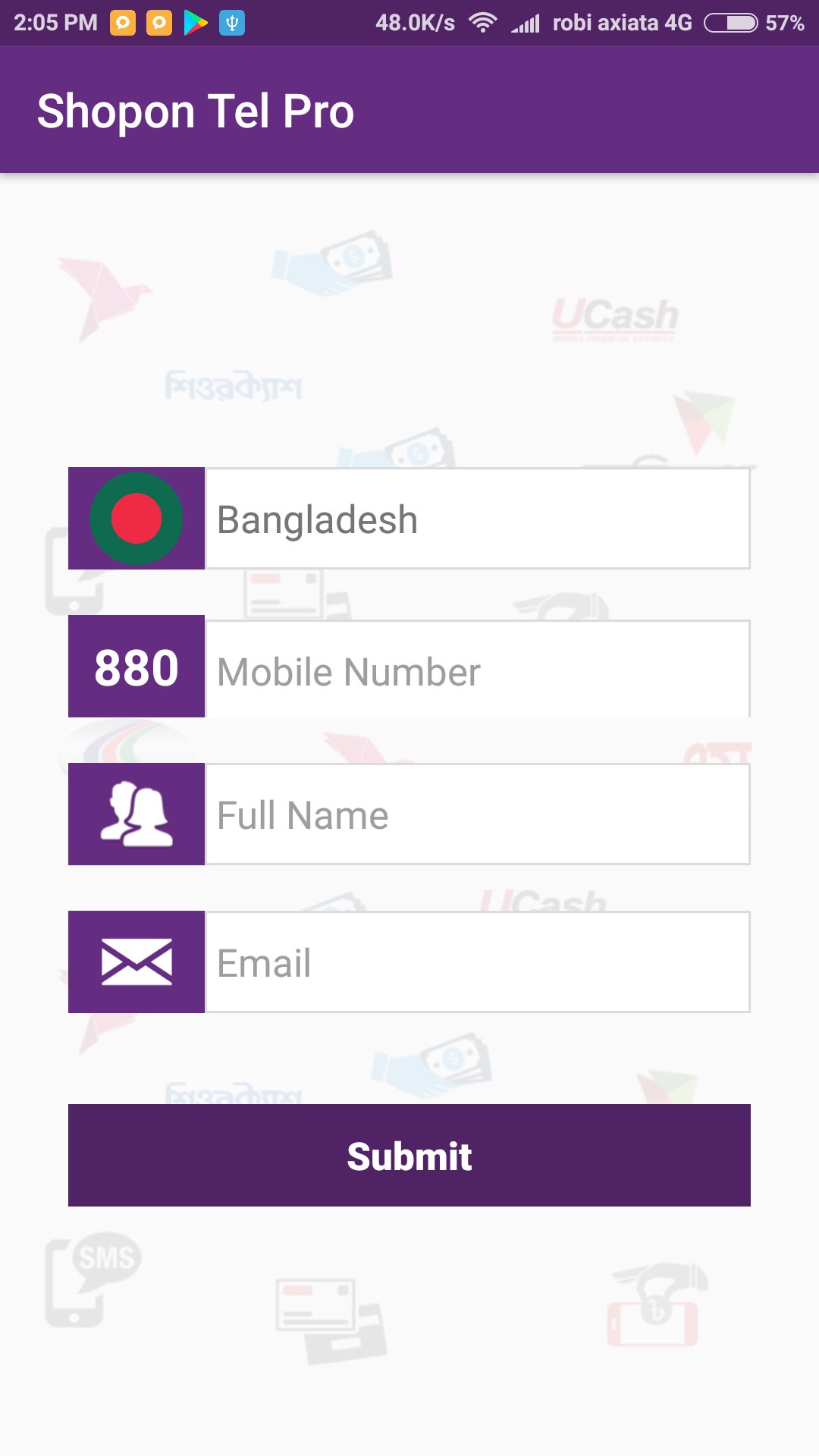Focus the Full Name field
The width and height of the screenshot is (819, 1456).
point(478,814)
